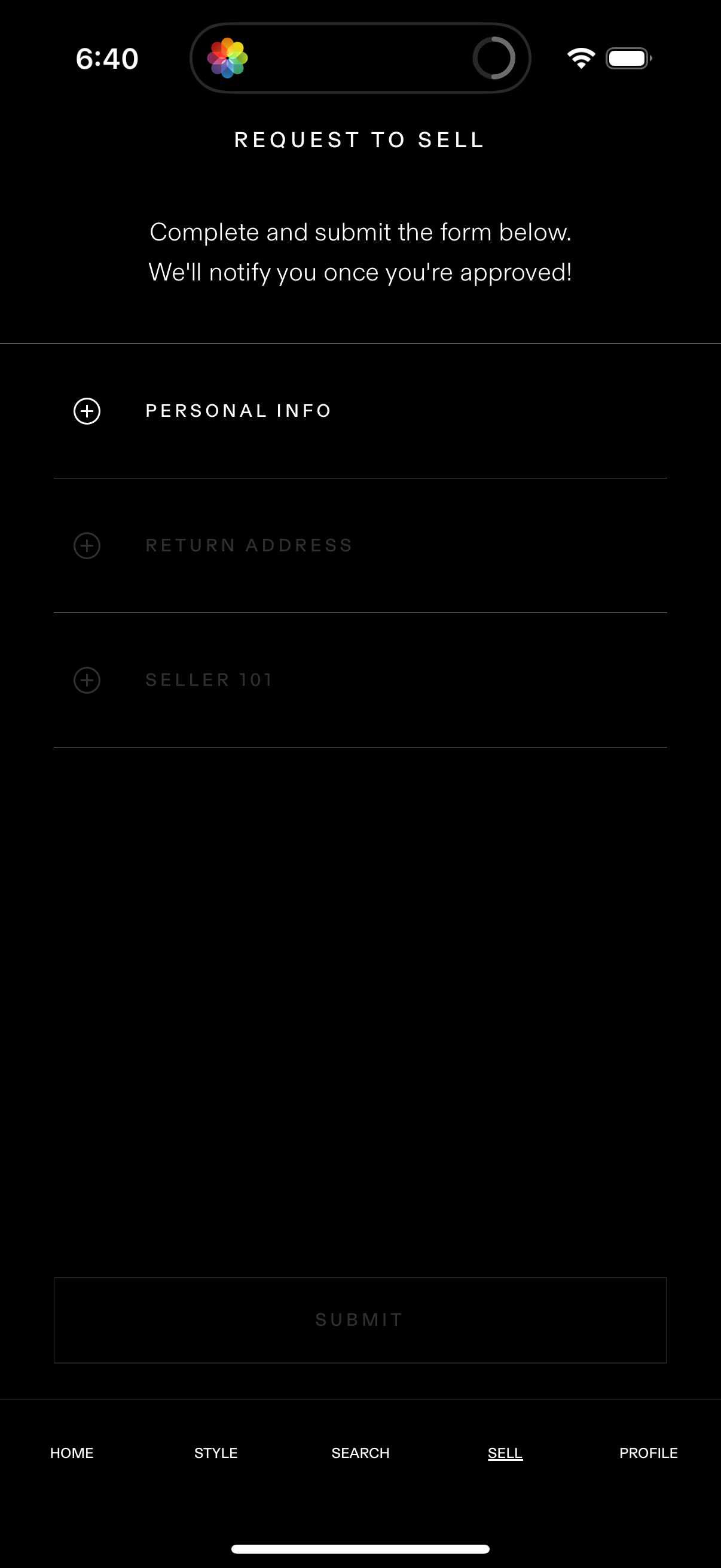Expand the Personal Info section

(237, 411)
